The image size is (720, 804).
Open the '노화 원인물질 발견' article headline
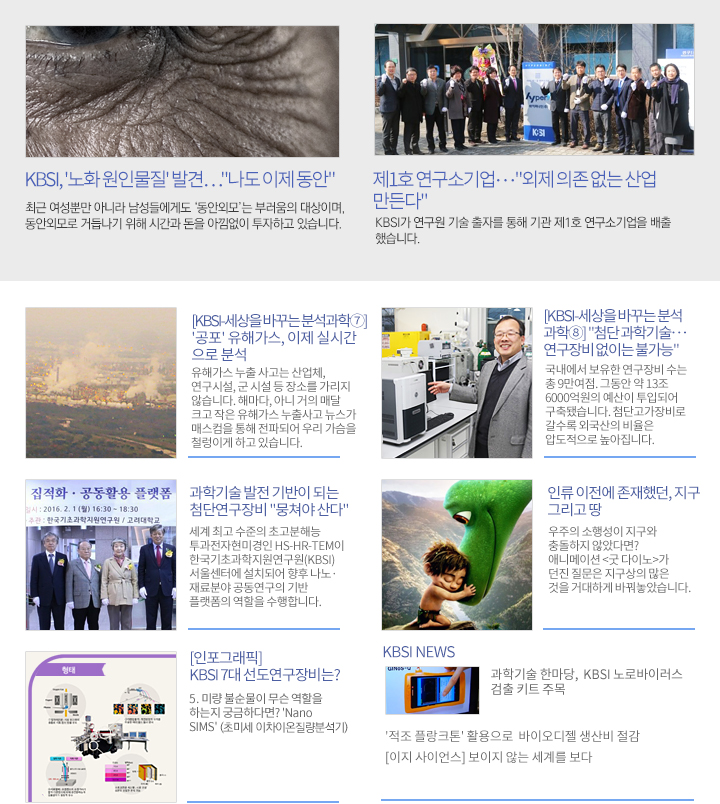click(x=180, y=180)
